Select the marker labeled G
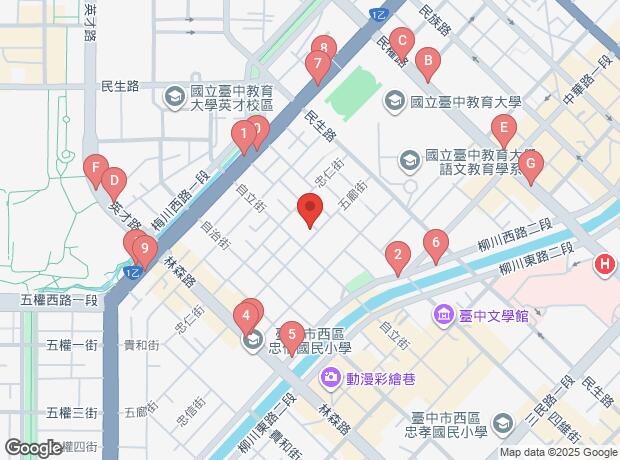Screen dimensions: 620x460 tap(530, 163)
